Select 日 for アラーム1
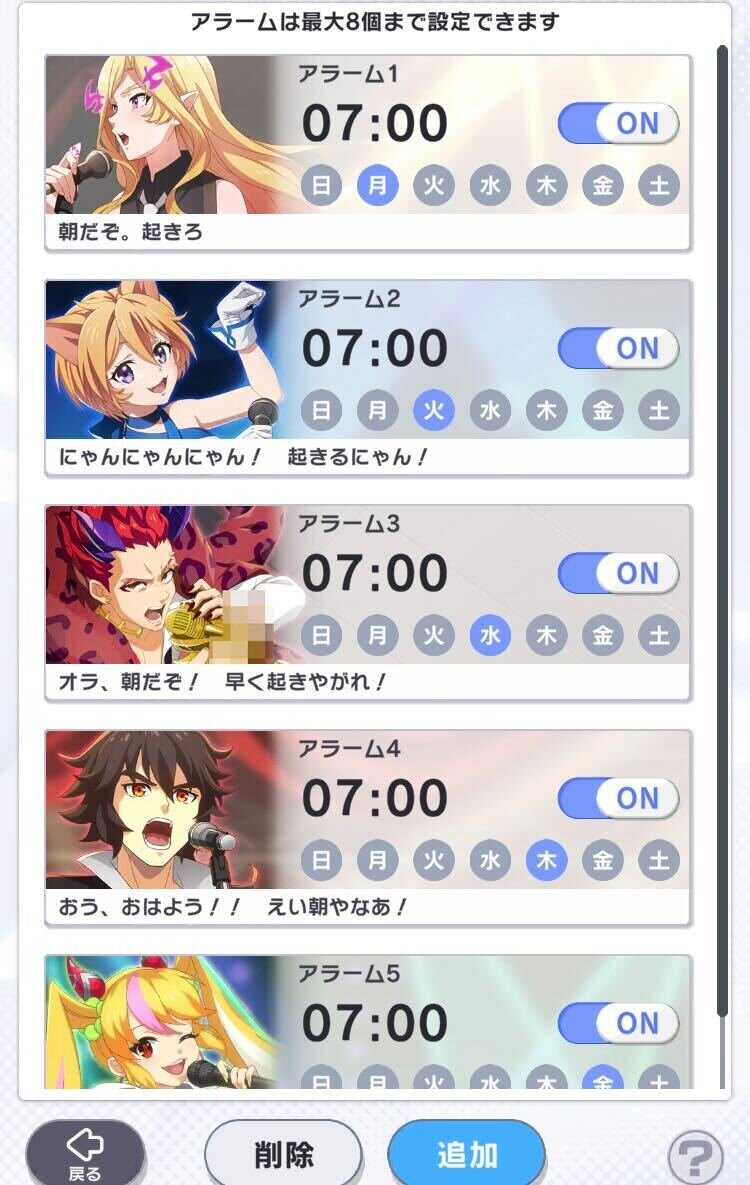750x1185 pixels. point(321,185)
